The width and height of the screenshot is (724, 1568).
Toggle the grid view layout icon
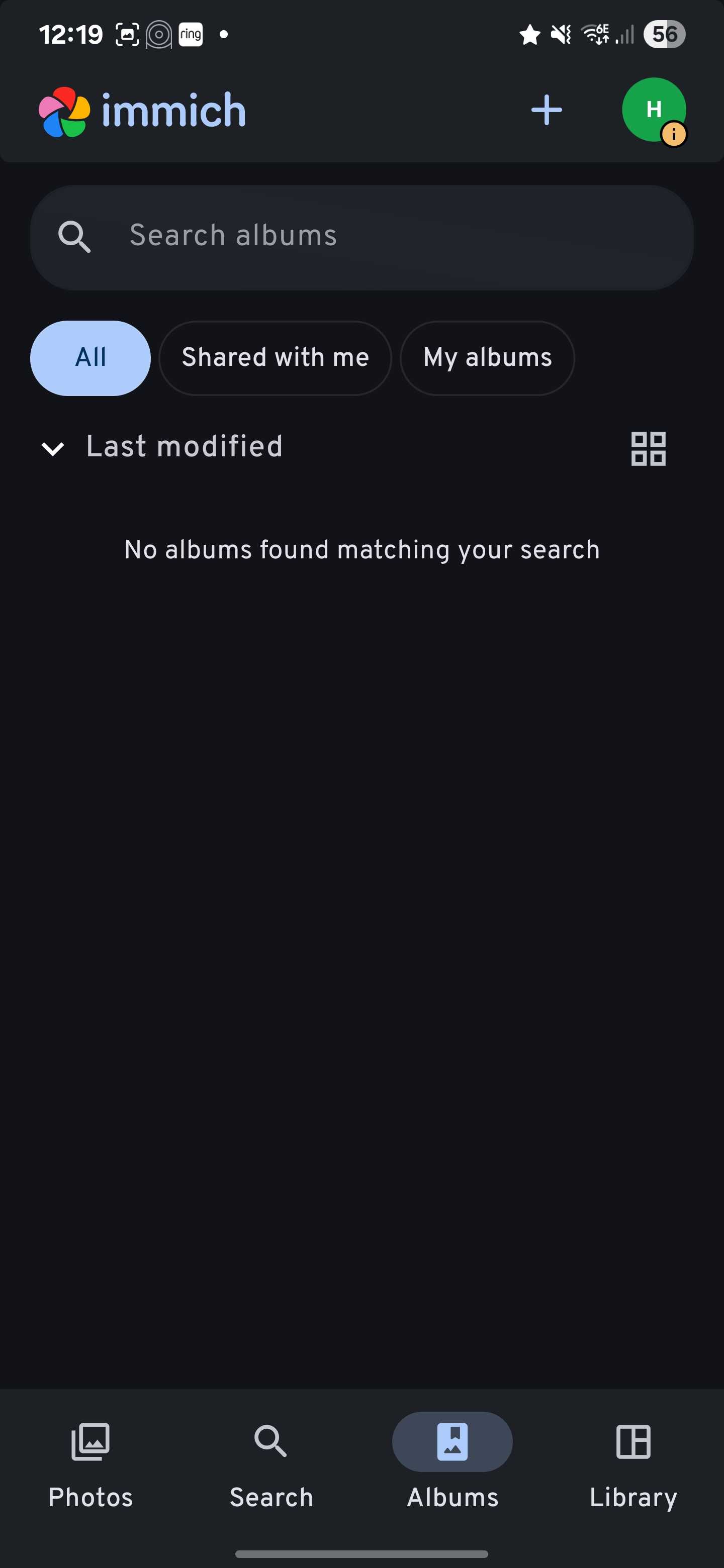(648, 449)
